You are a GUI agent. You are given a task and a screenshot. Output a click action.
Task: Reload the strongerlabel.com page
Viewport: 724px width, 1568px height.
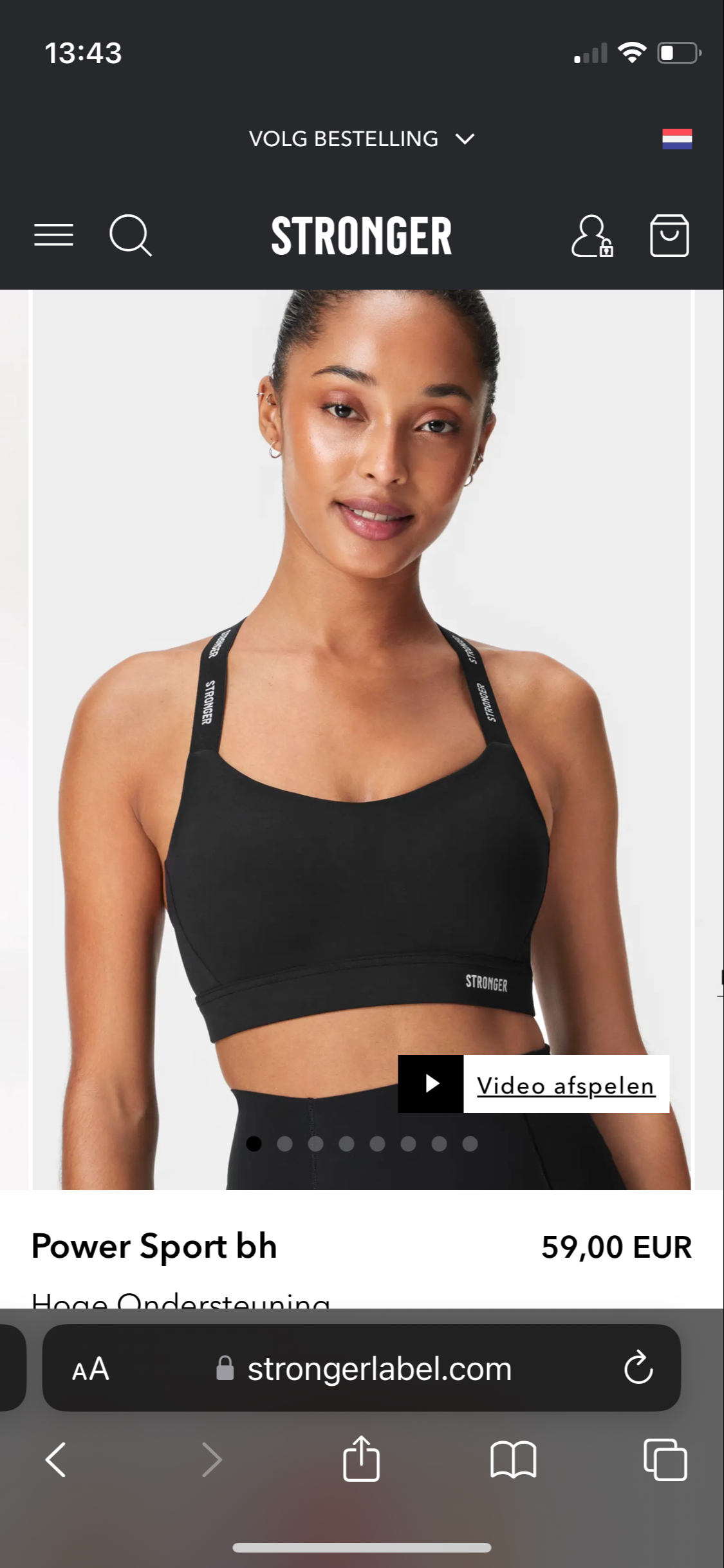(x=638, y=1368)
